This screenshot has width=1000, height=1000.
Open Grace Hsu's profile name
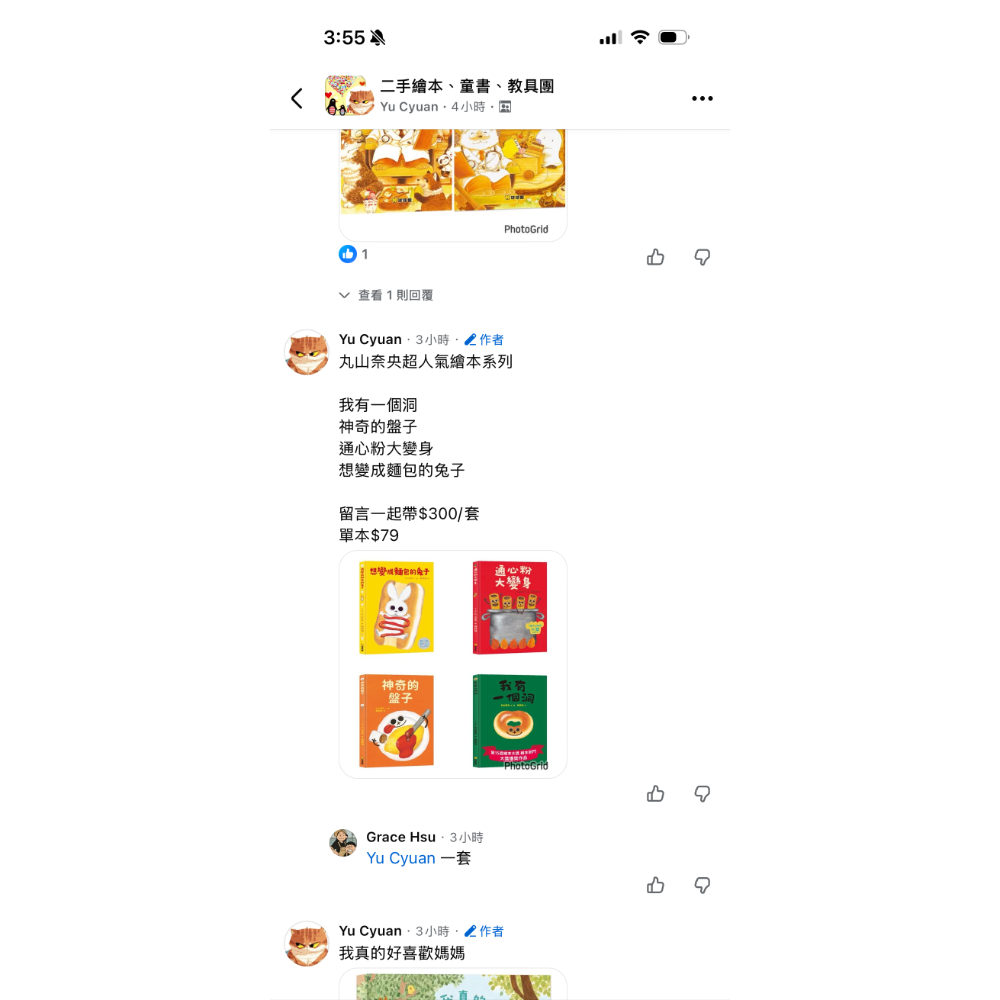tap(400, 837)
